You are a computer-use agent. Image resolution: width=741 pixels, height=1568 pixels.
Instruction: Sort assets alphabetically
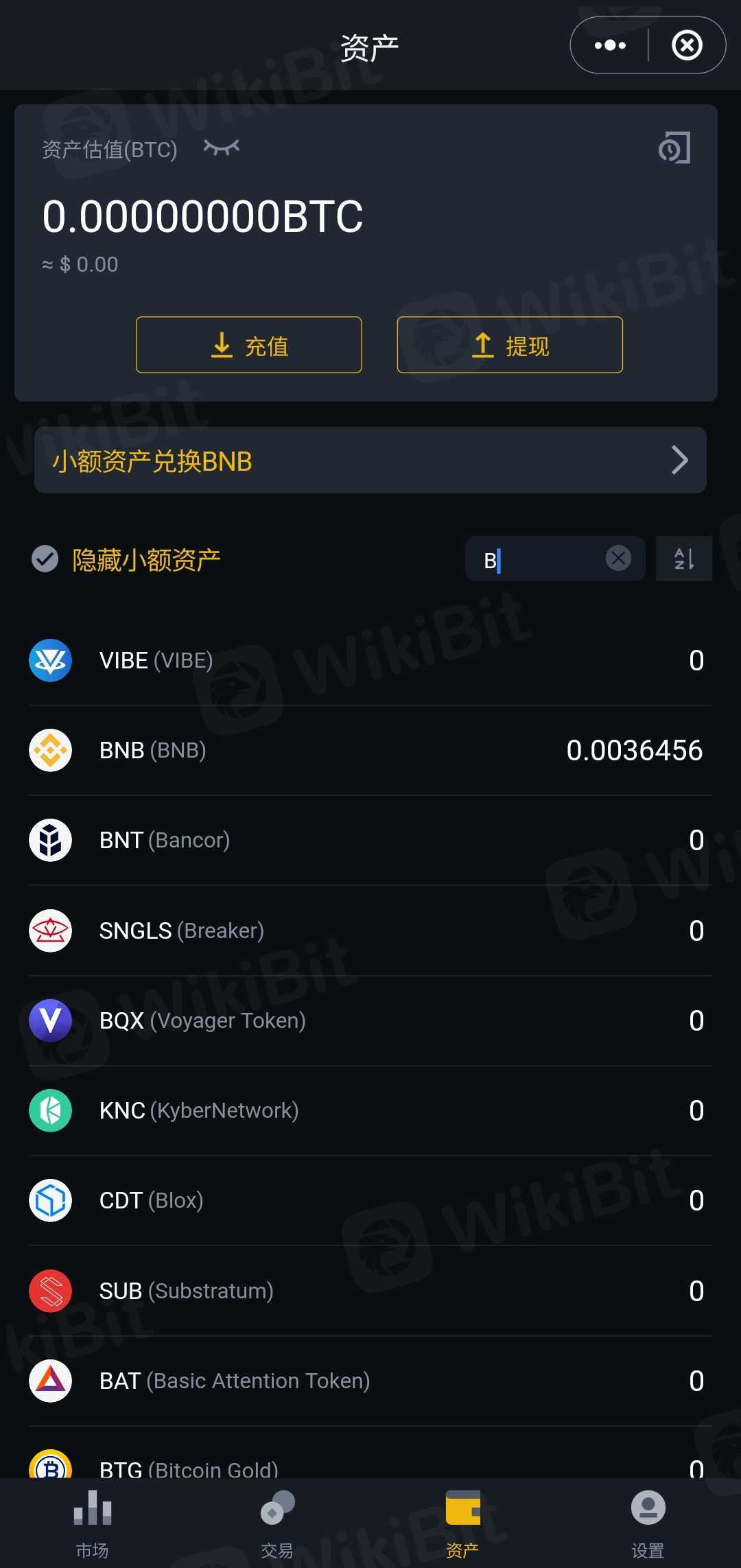[684, 559]
